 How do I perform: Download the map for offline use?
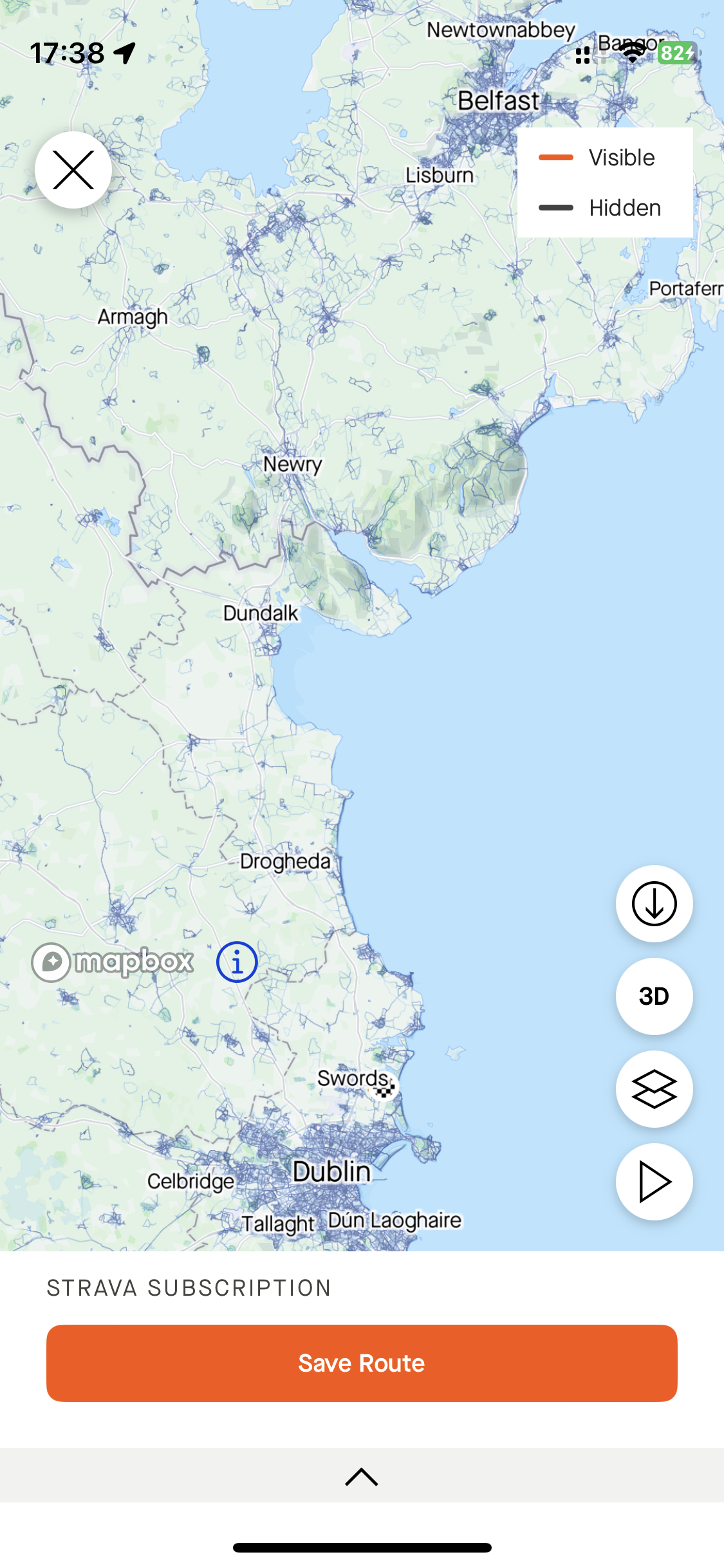tap(654, 904)
